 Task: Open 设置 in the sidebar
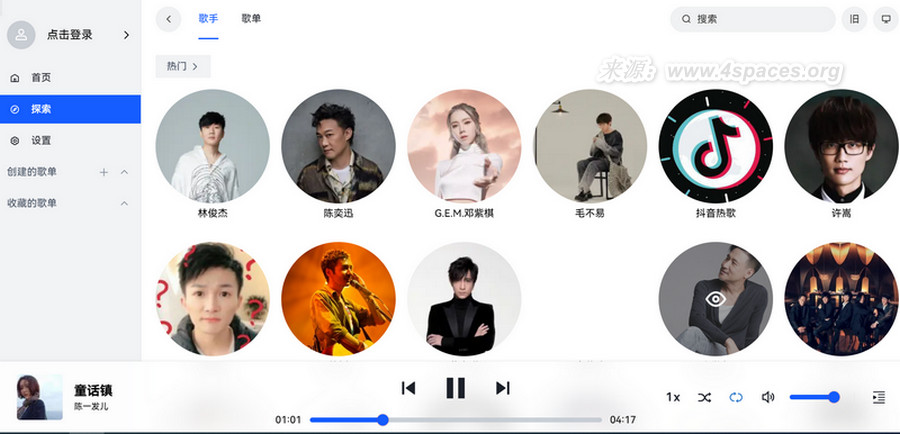(x=41, y=141)
